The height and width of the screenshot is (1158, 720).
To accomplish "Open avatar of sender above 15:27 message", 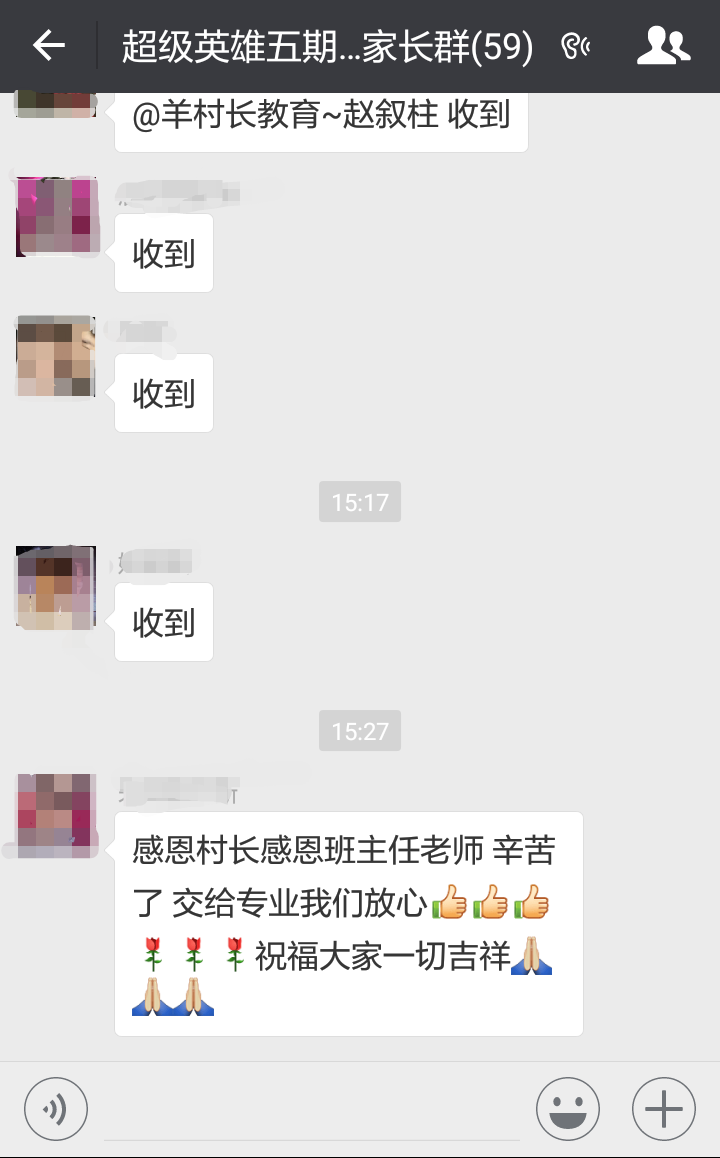I will click(57, 815).
